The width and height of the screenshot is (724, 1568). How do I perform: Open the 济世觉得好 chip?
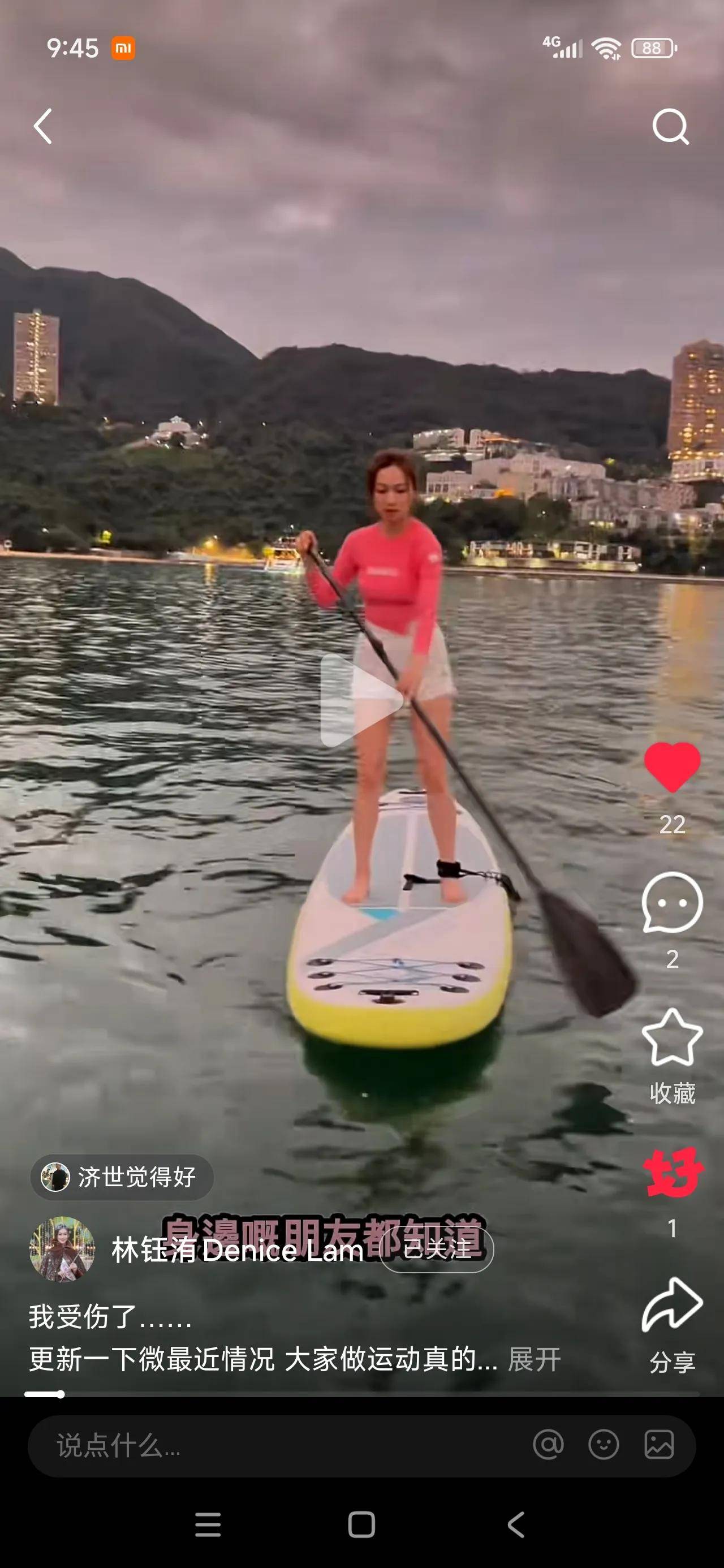tap(122, 1177)
